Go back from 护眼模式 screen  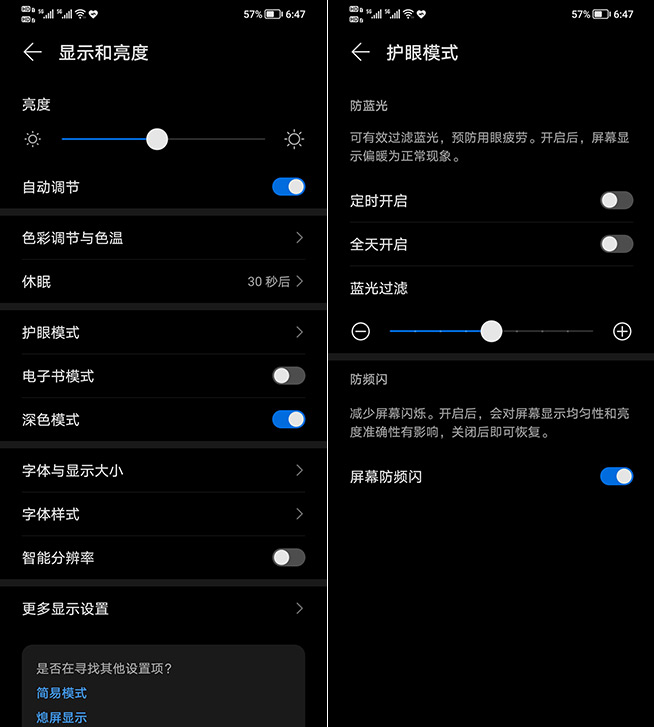point(360,53)
